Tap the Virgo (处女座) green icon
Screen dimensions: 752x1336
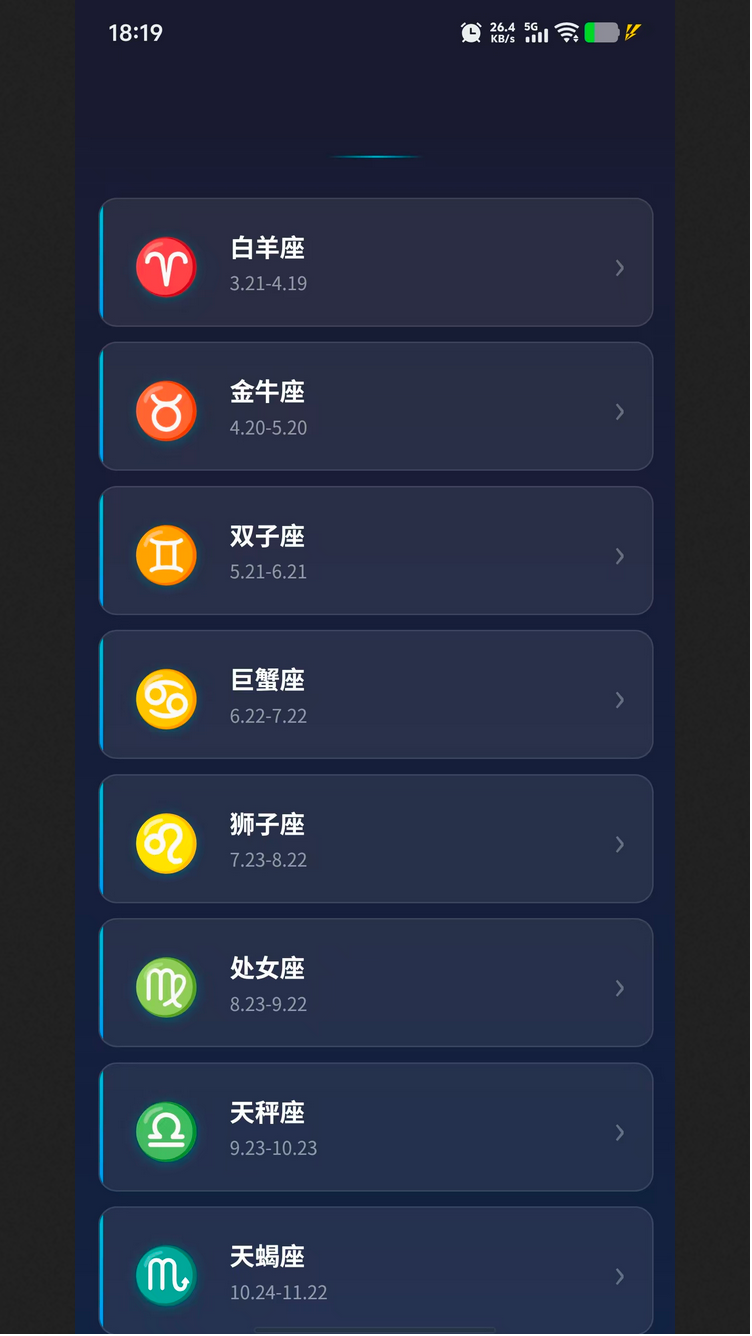coord(166,987)
